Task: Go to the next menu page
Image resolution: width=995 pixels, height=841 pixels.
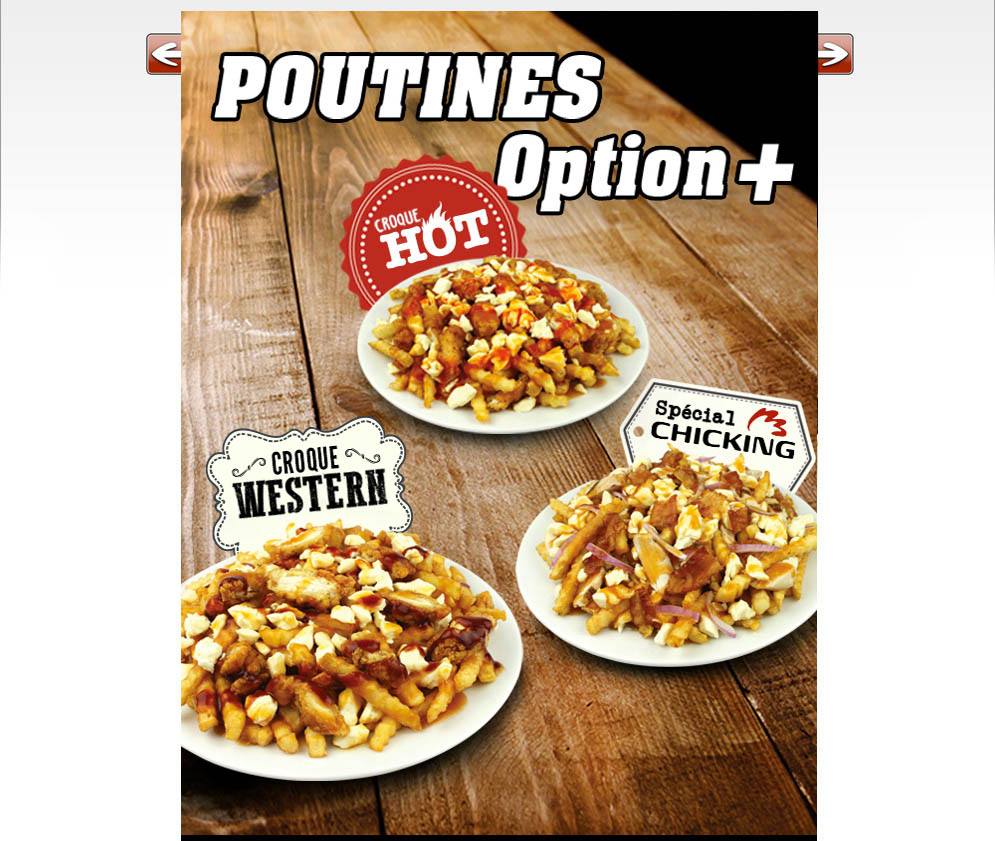Action: pyautogui.click(x=834, y=54)
